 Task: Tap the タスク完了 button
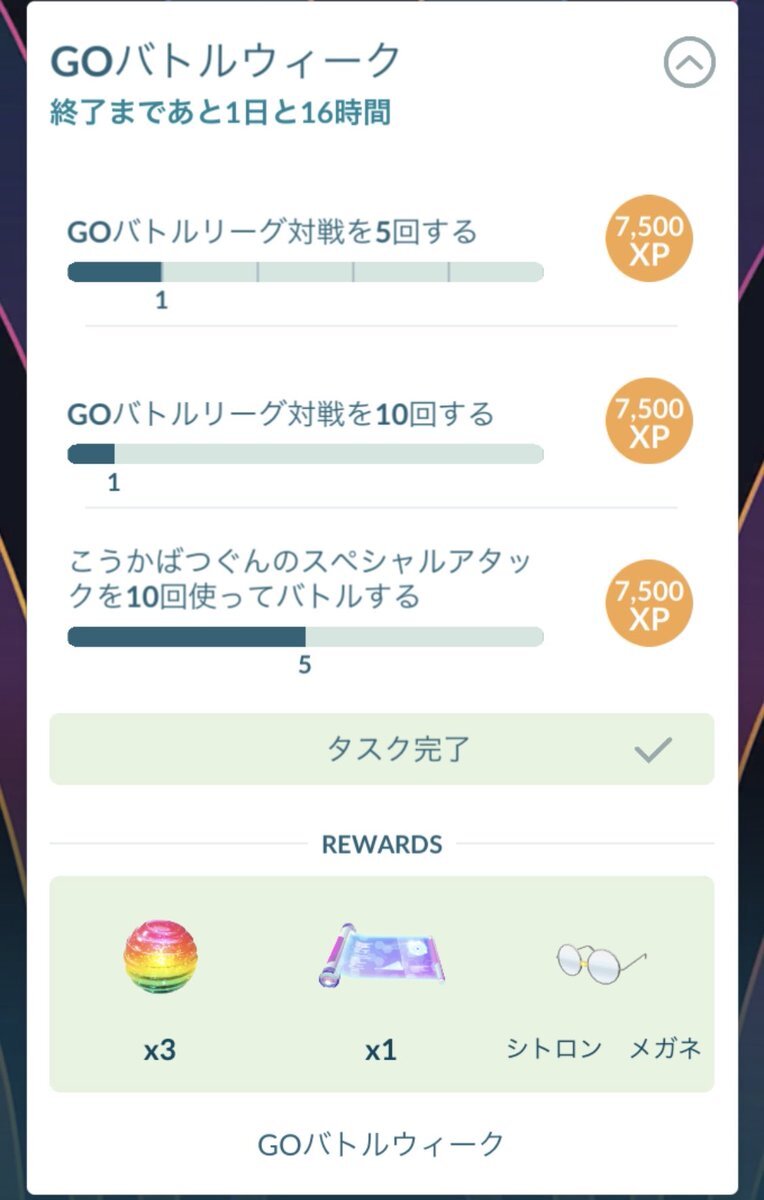point(382,749)
